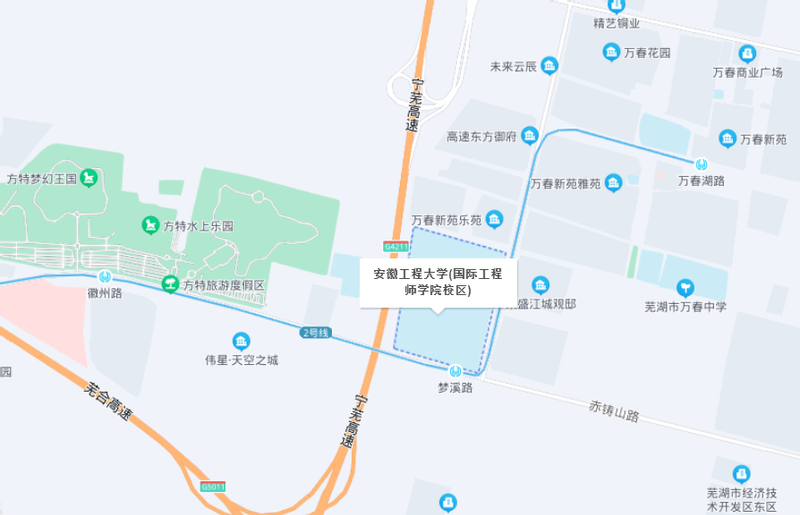Screen dimensions: 800x515
Task: Tap the 万春新苑乐苑 marker
Action: pyautogui.click(x=495, y=219)
